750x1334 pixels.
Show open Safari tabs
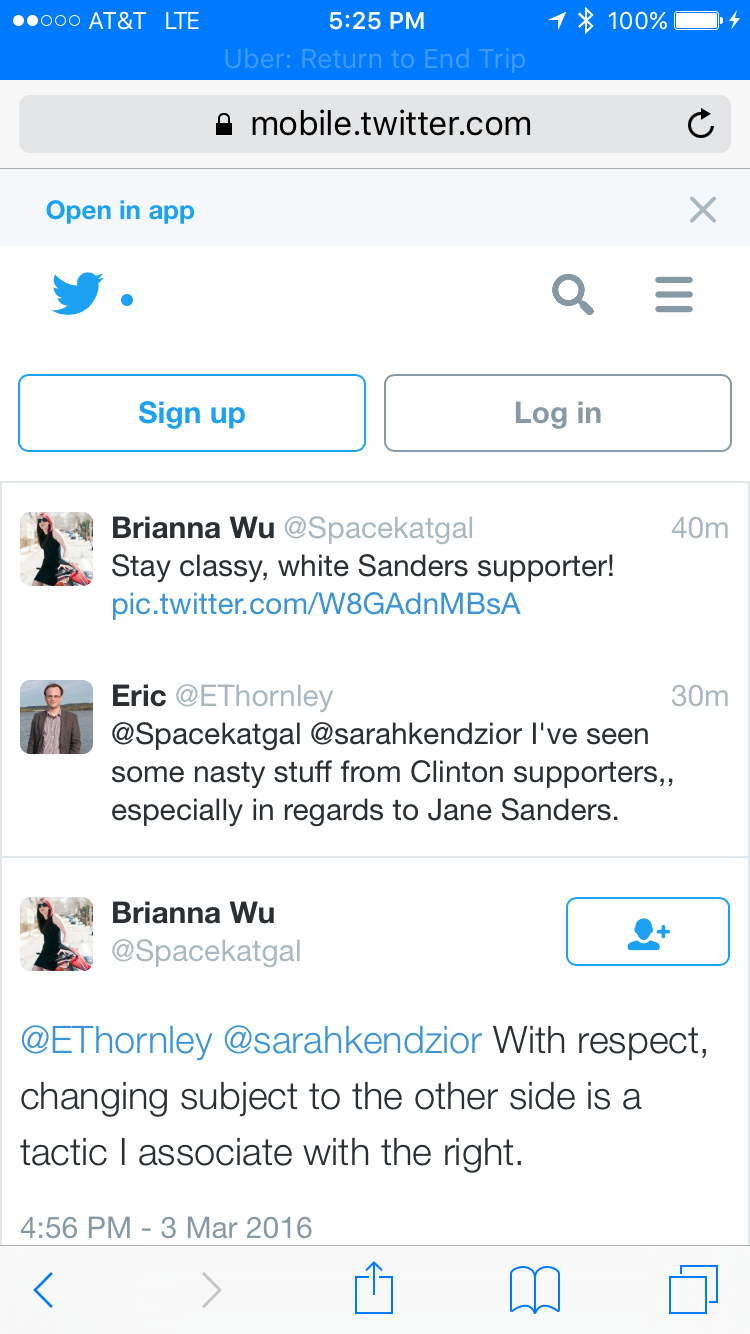[x=693, y=1290]
